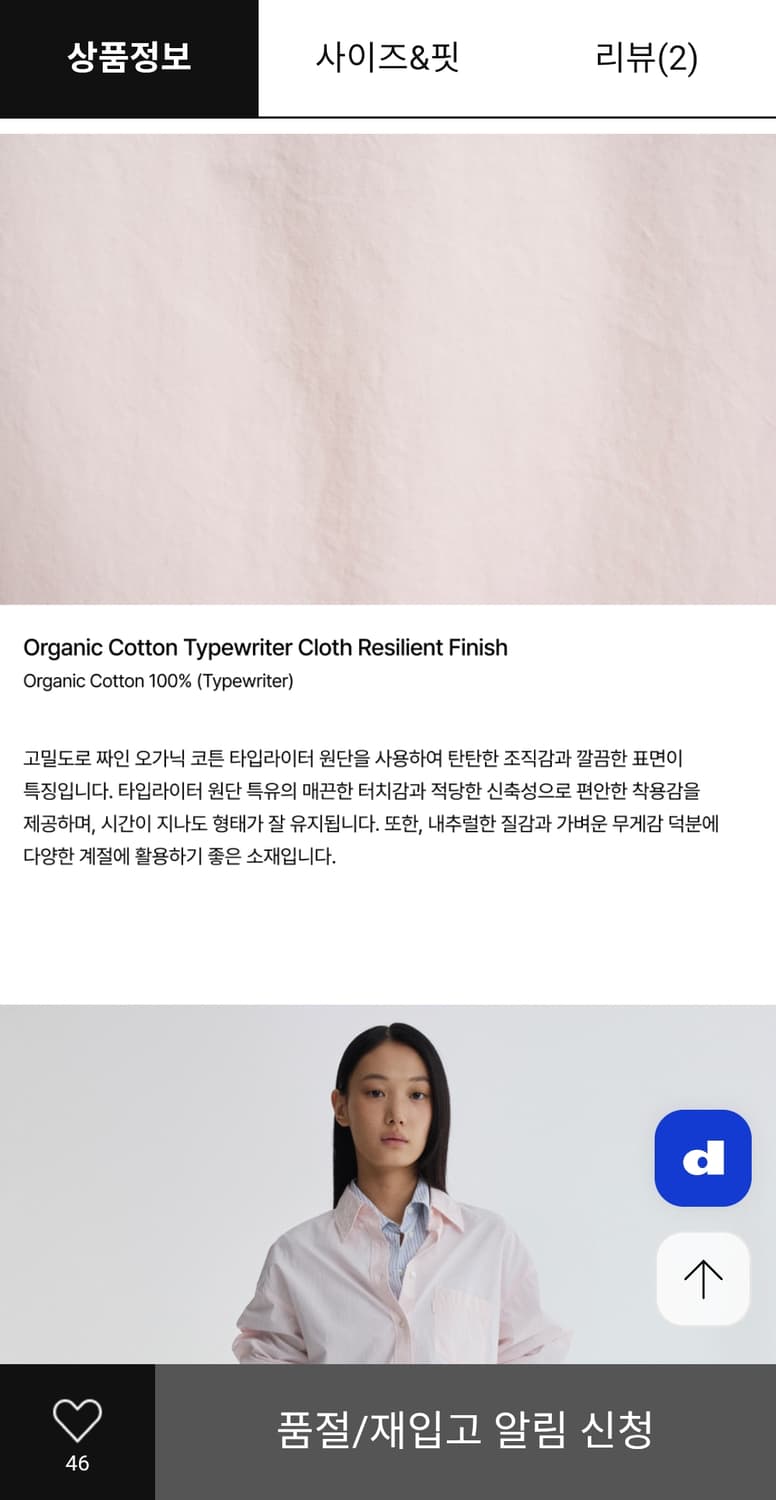Tap the wishlist count number 46
This screenshot has height=1500, width=776.
[x=78, y=1463]
